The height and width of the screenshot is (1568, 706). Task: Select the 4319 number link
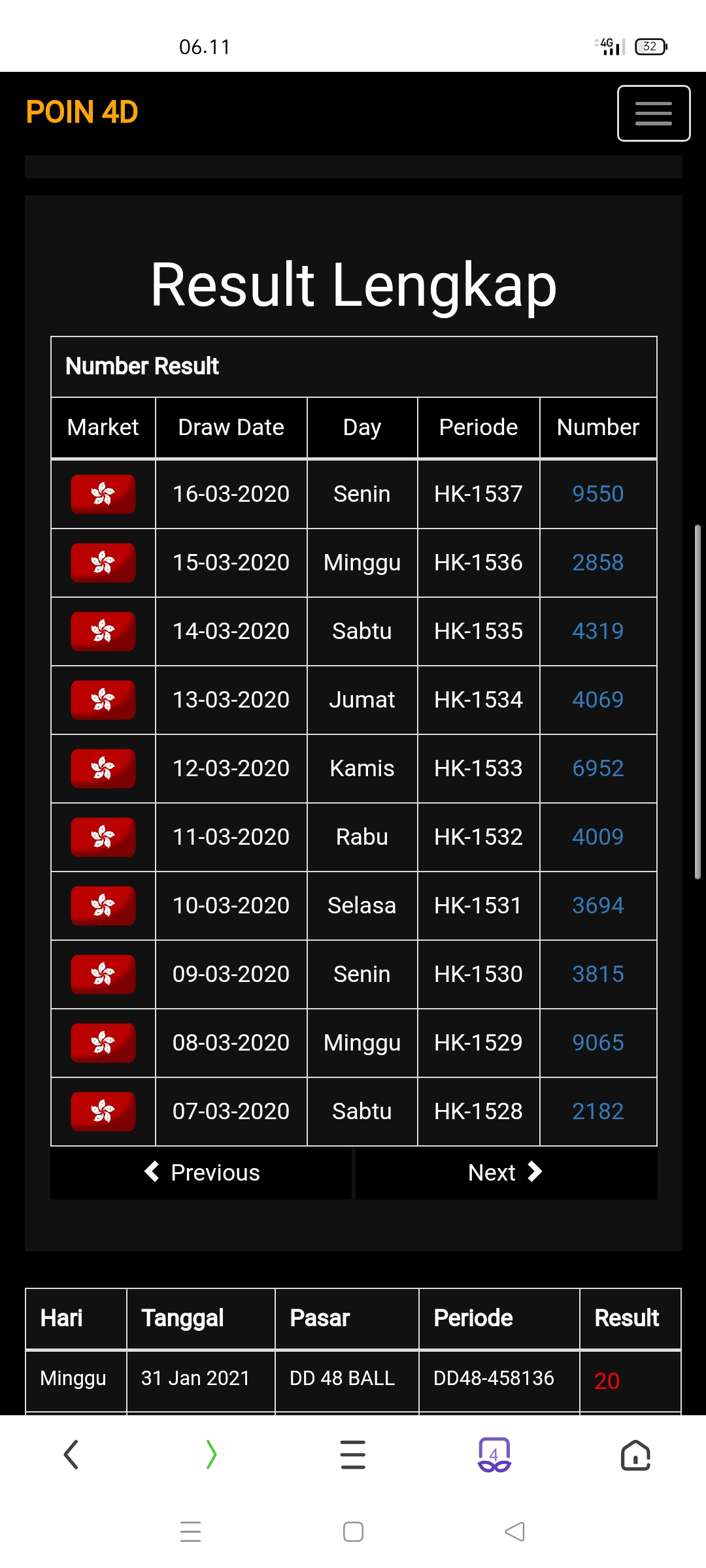597,631
